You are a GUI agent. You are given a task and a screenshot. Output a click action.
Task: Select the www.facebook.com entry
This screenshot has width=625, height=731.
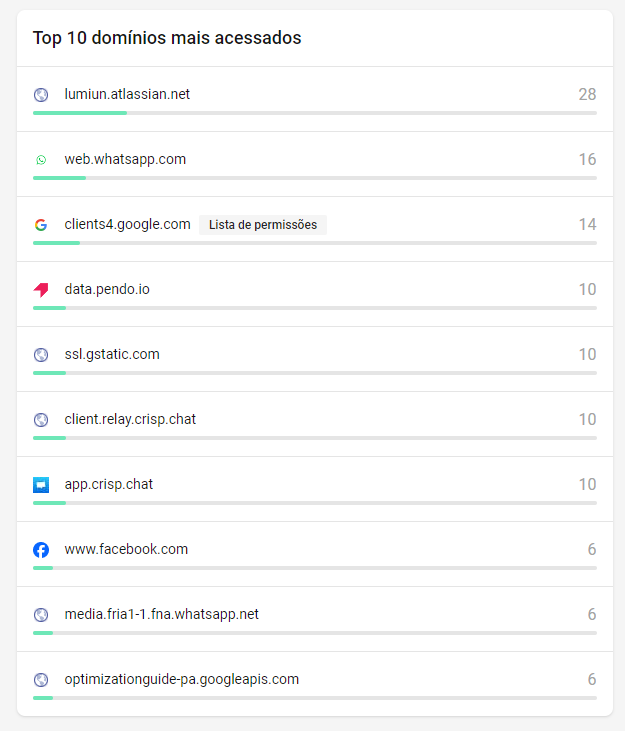(x=126, y=550)
